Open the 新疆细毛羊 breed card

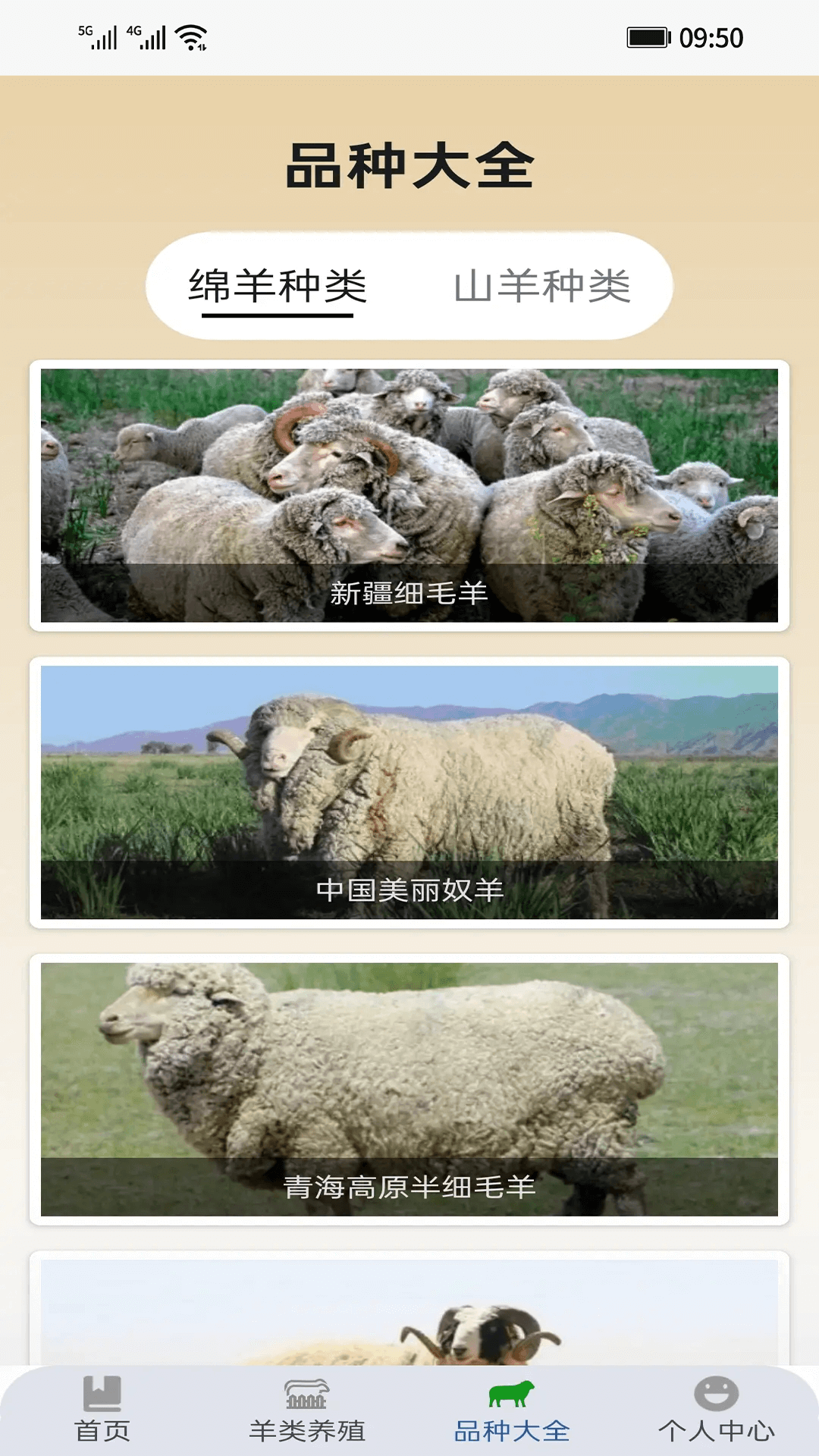click(x=409, y=495)
